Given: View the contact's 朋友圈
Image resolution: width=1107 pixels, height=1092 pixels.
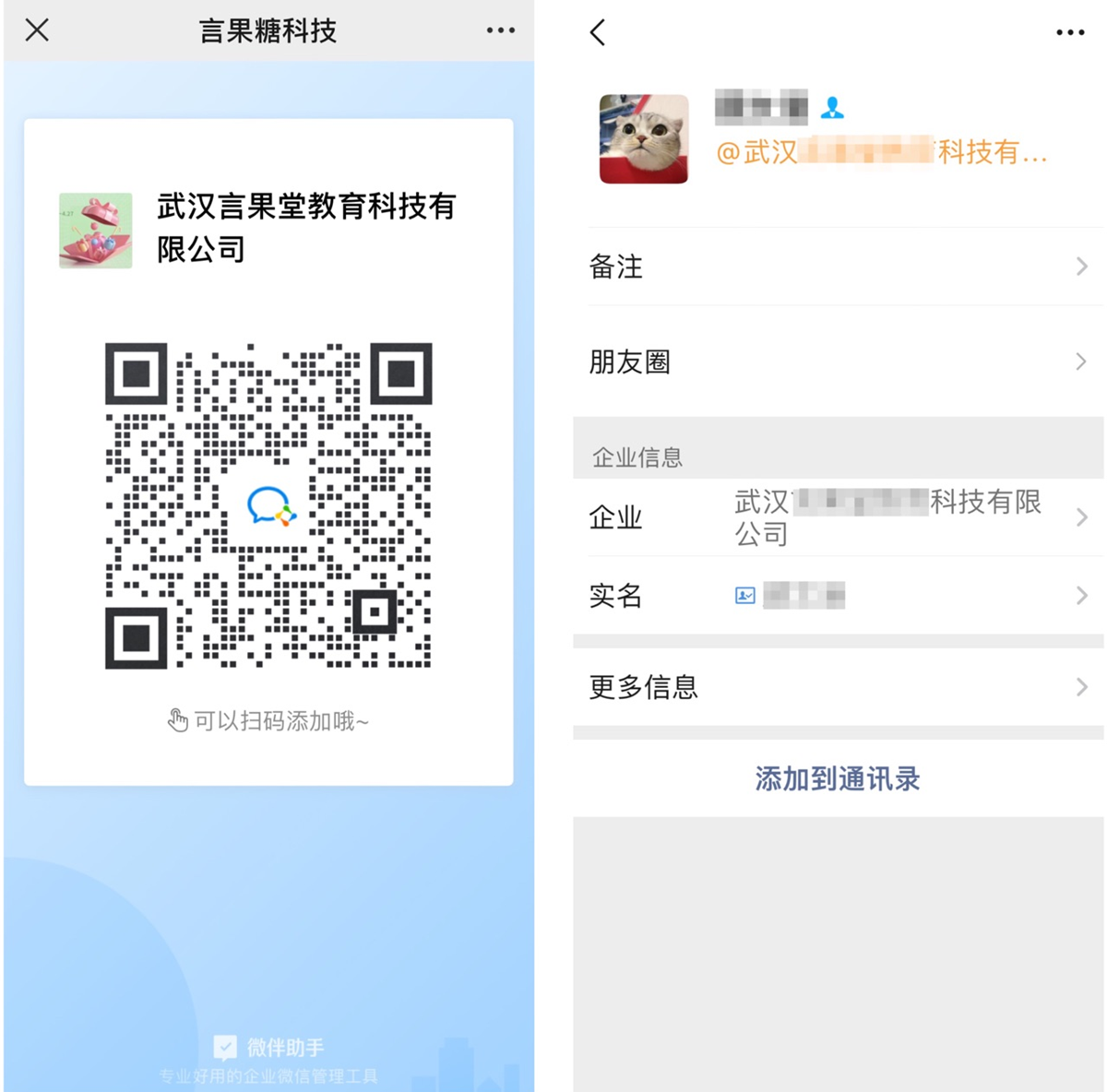Looking at the screenshot, I should click(838, 362).
